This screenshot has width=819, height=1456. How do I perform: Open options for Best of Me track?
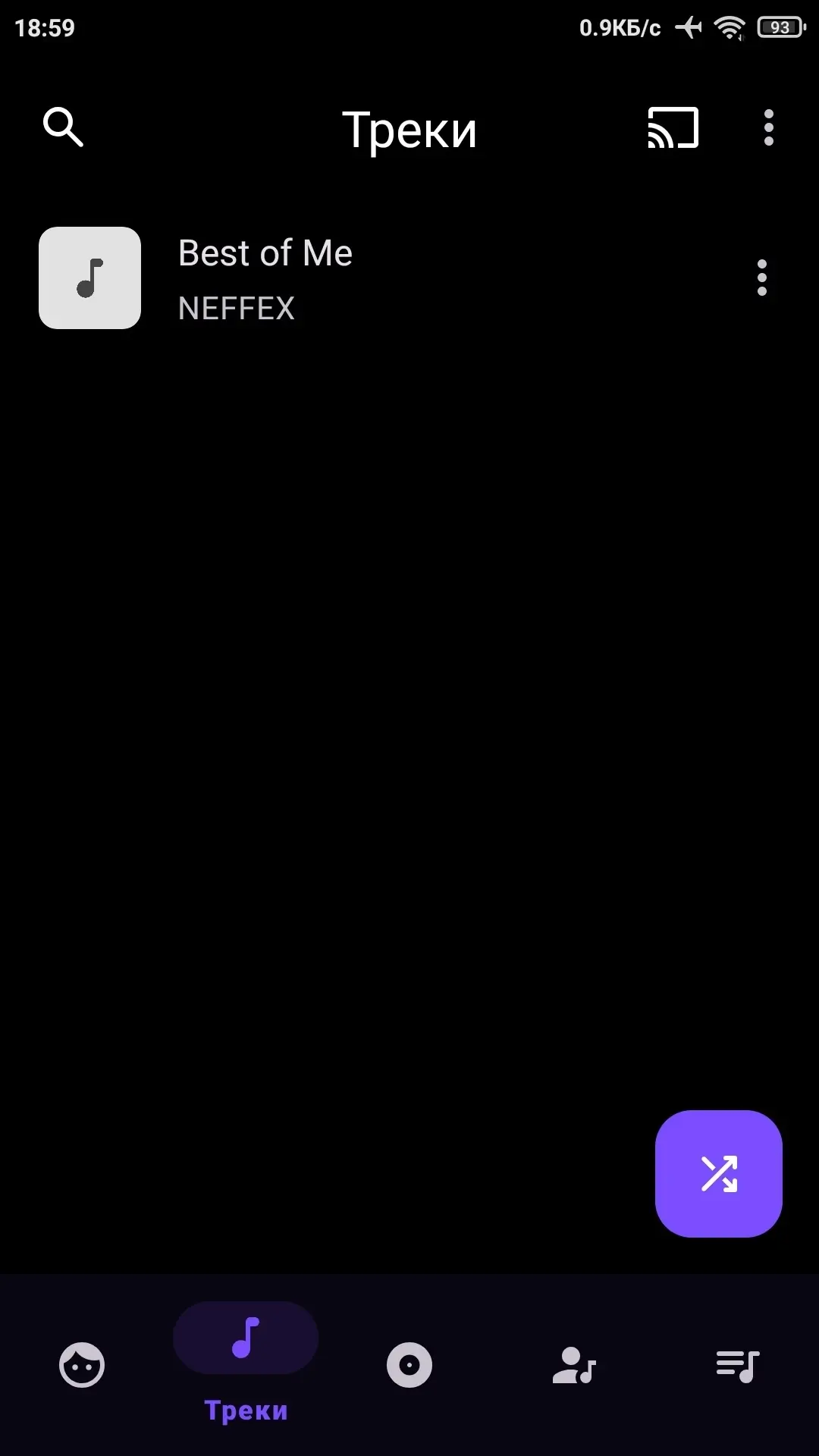click(762, 278)
